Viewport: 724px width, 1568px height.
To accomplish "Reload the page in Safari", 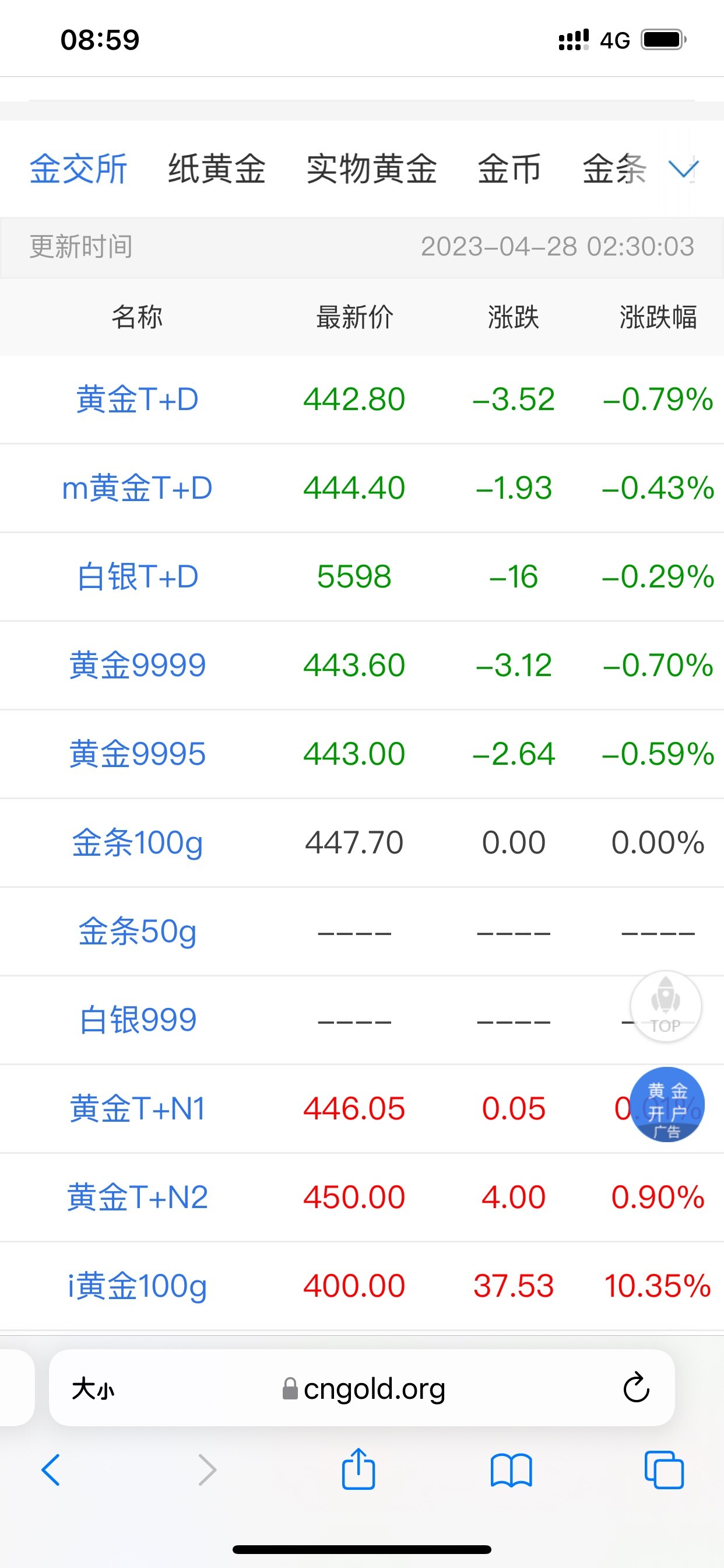I will pyautogui.click(x=637, y=1387).
